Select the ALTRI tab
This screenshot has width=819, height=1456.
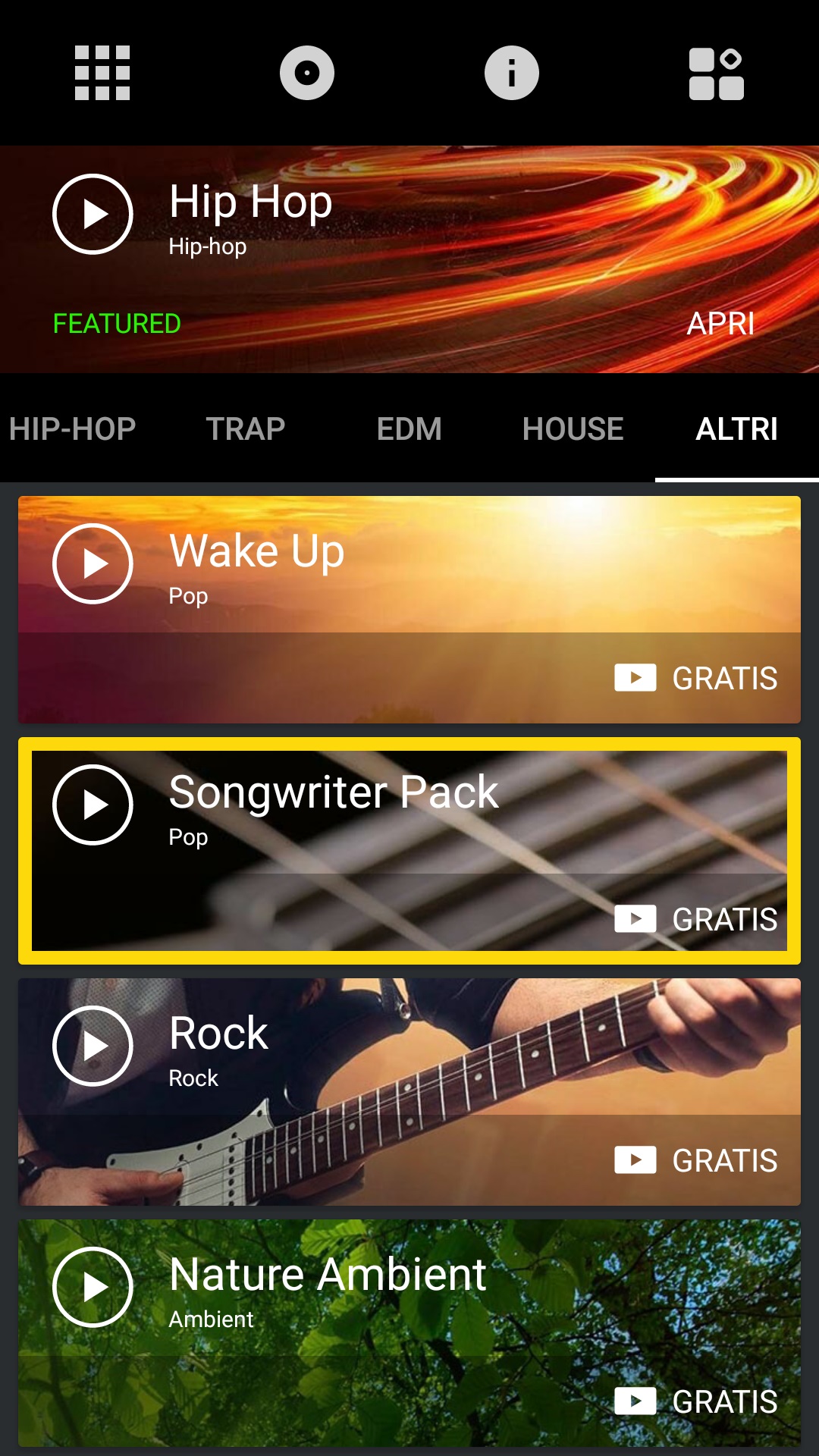[737, 429]
